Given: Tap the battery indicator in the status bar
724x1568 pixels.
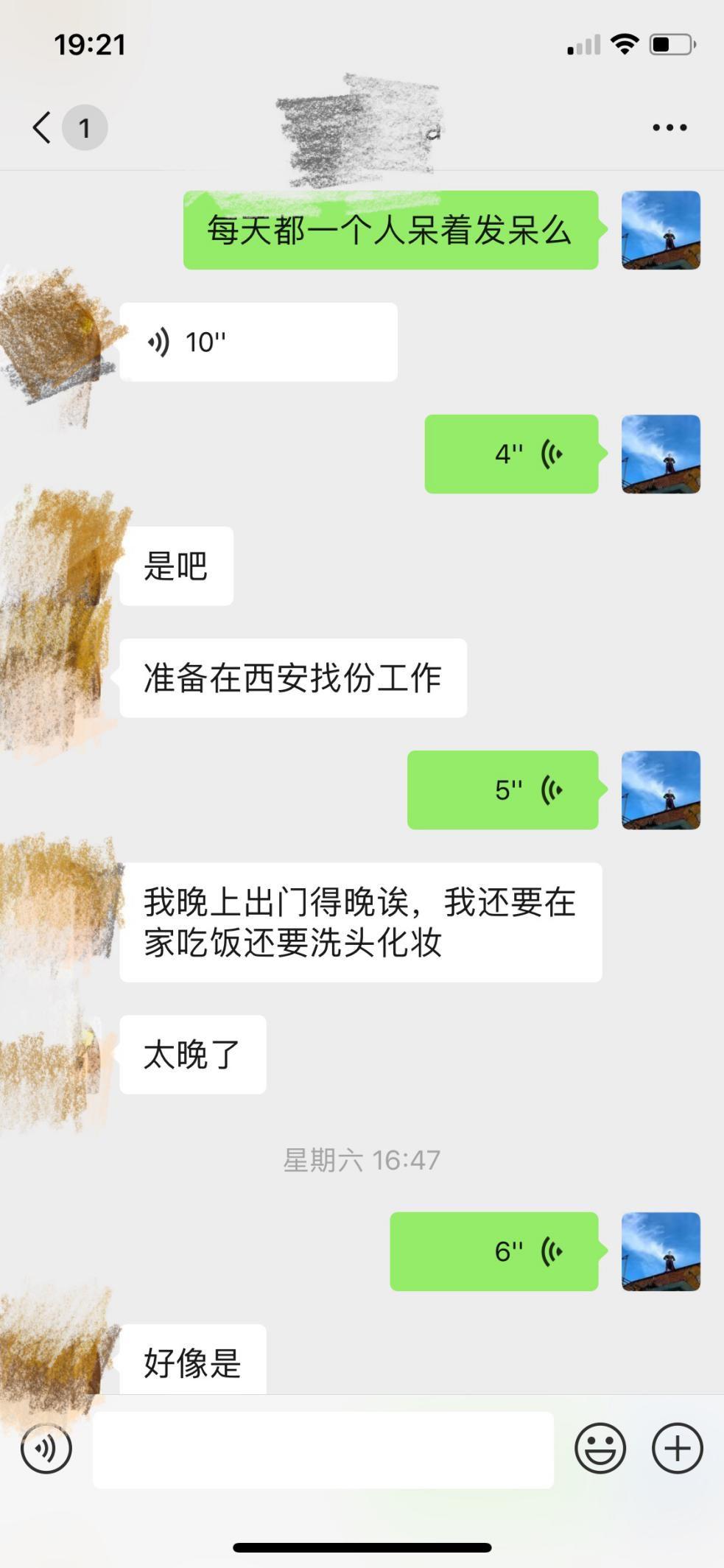Looking at the screenshot, I should [670, 44].
